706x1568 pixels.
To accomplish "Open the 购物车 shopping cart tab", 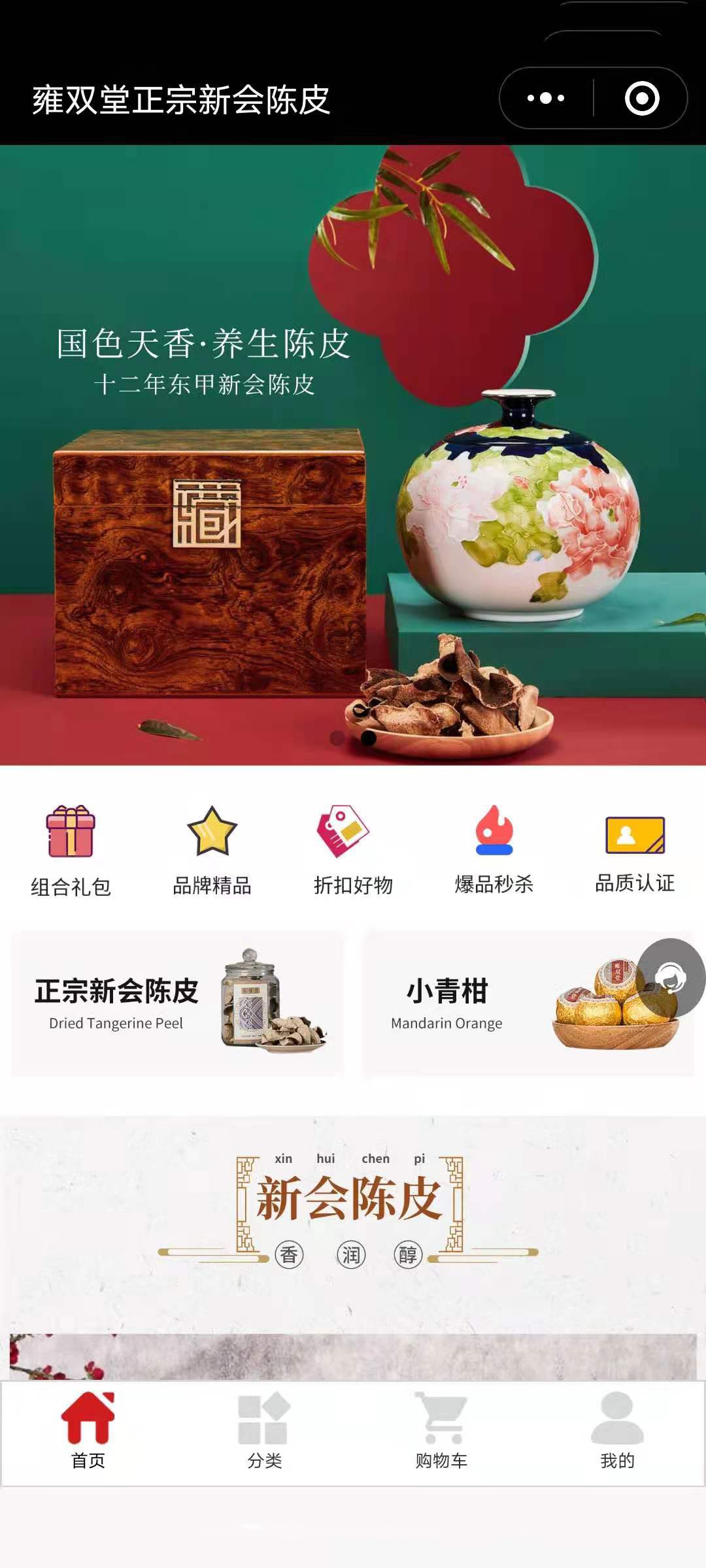I will point(441,1431).
